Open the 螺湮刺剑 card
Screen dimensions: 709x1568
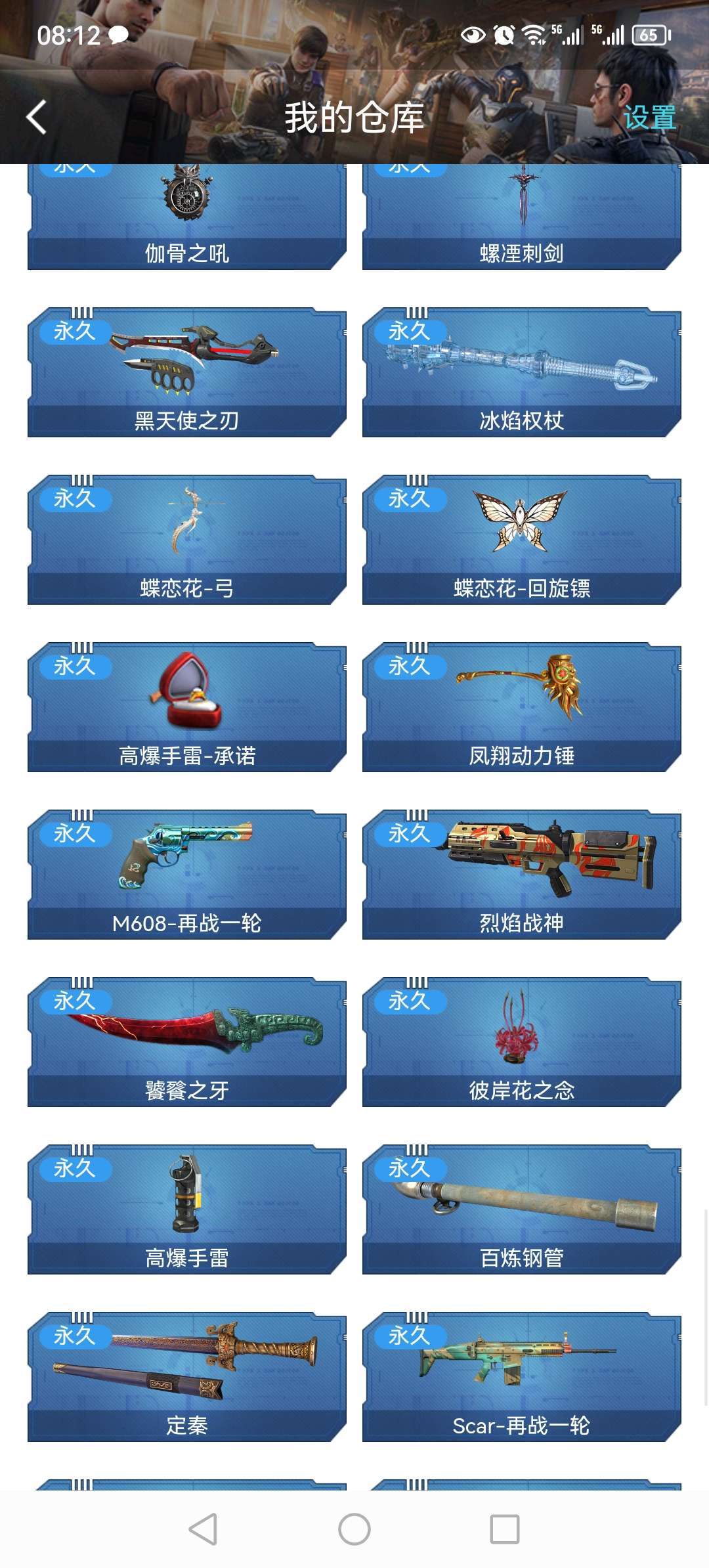[x=522, y=217]
